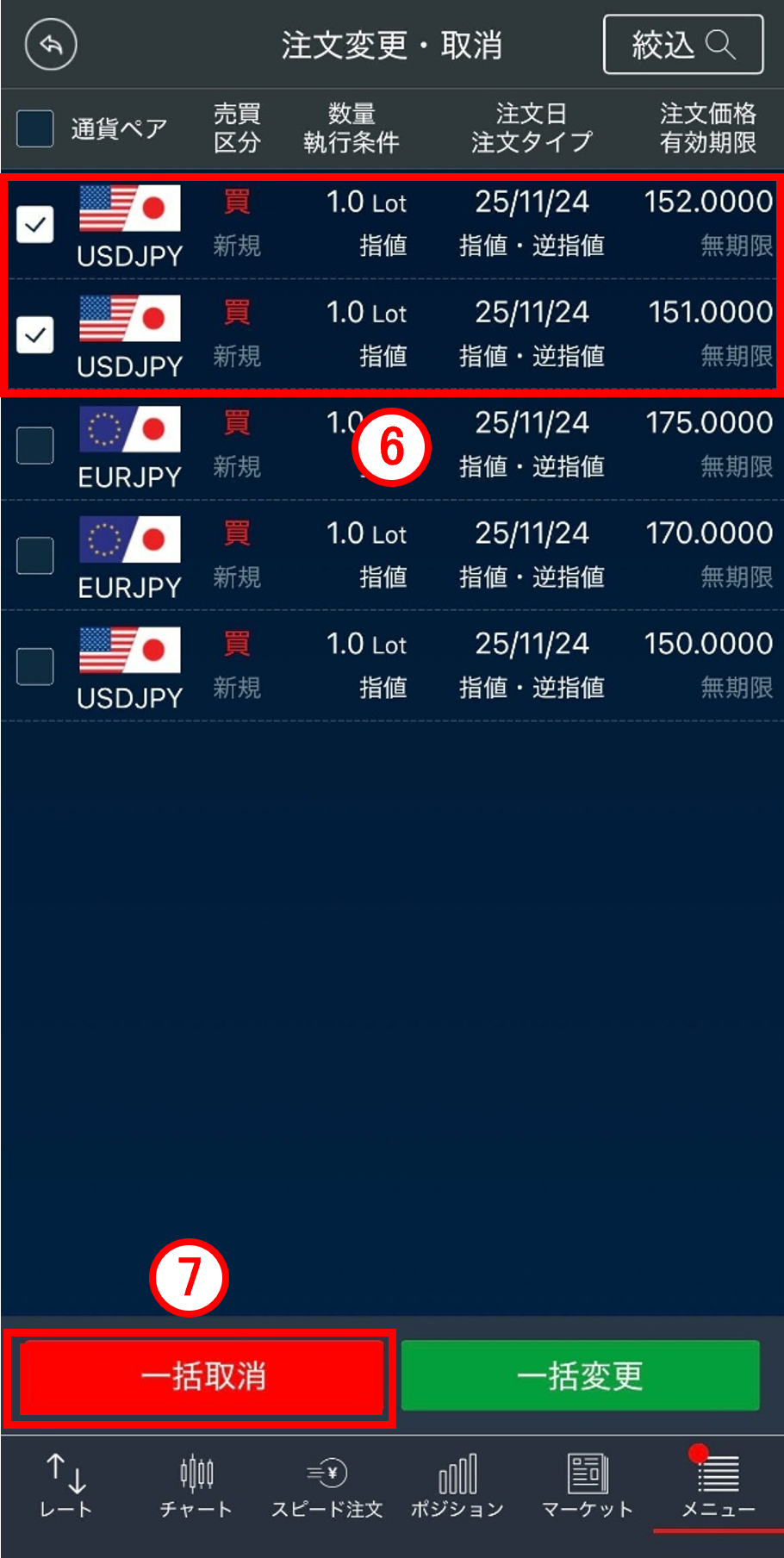784x1558 pixels.
Task: Open the メニュー tab
Action: 719,1486
